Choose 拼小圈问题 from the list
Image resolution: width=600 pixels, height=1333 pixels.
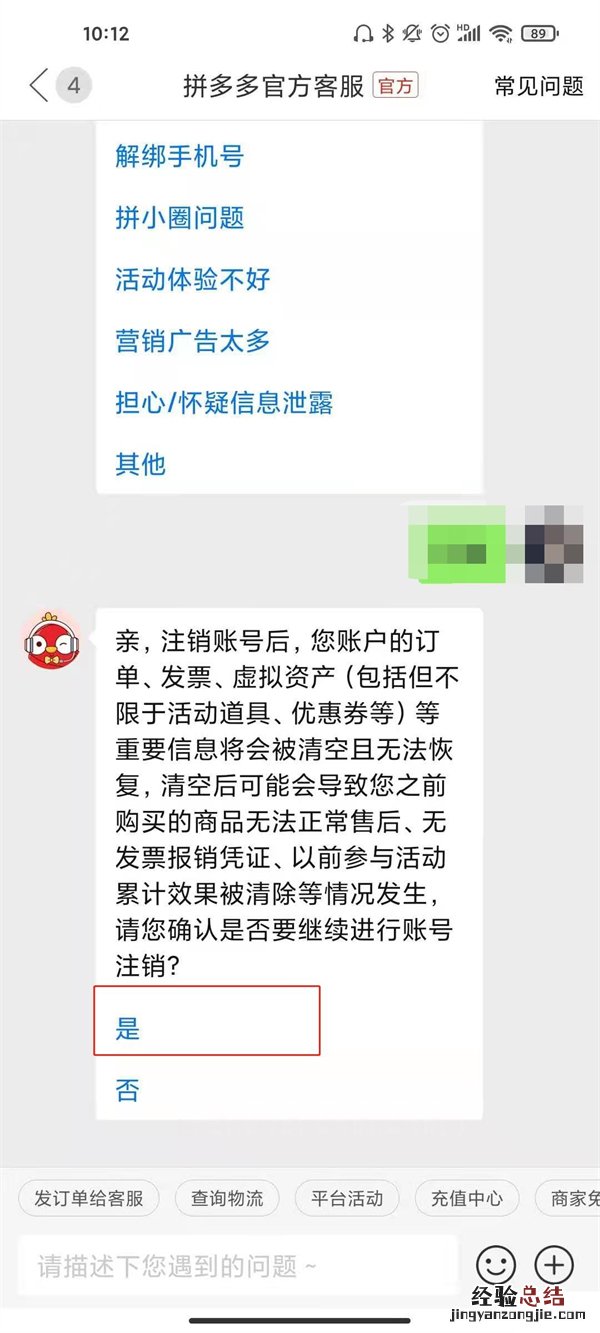click(x=179, y=218)
